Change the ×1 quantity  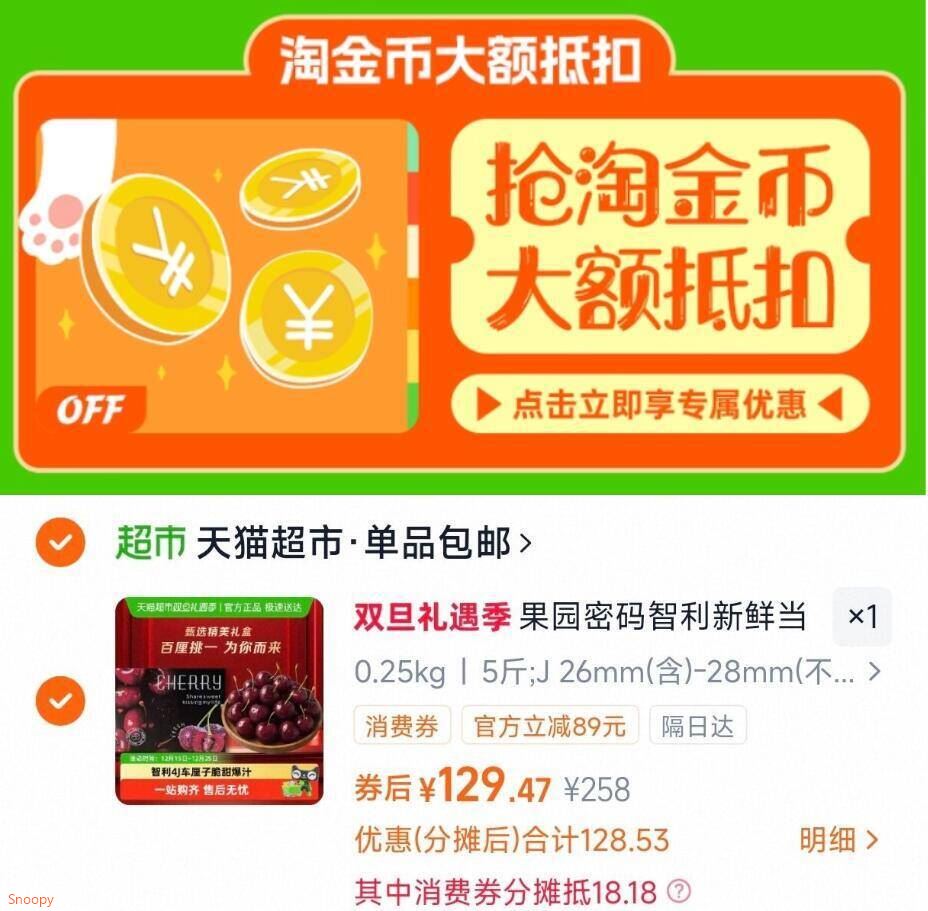pos(862,617)
